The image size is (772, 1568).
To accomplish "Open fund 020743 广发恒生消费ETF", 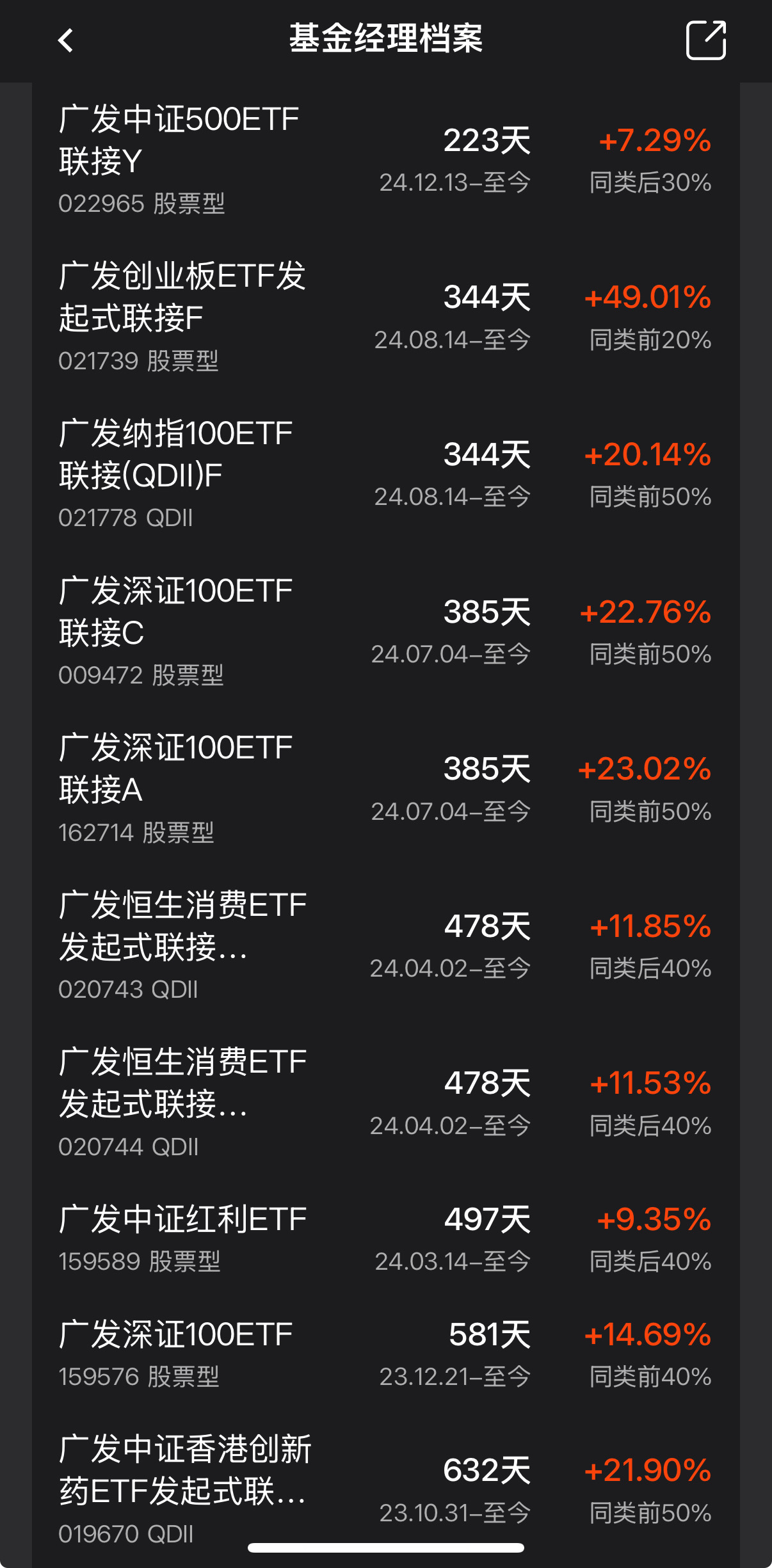I will coord(386,947).
